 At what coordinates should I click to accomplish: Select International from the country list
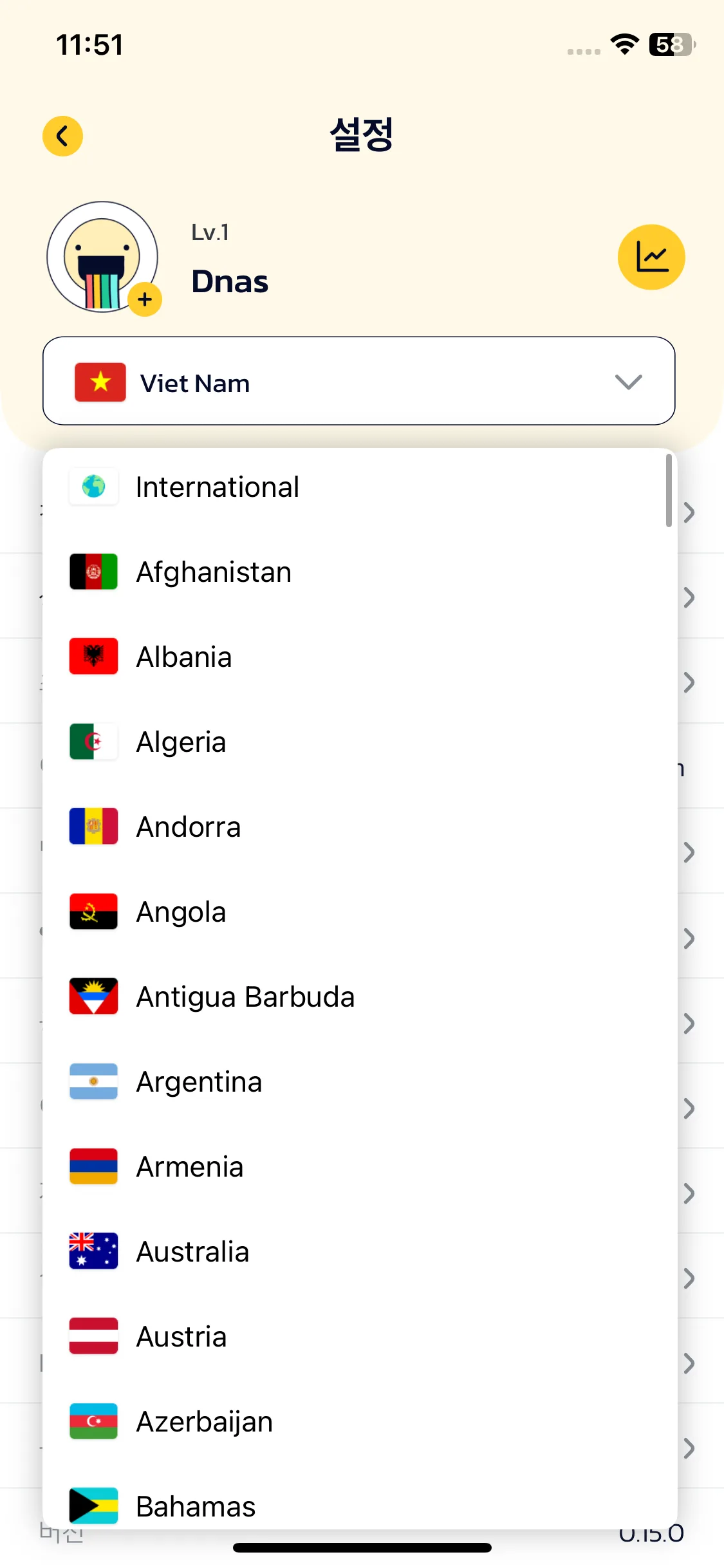(218, 487)
